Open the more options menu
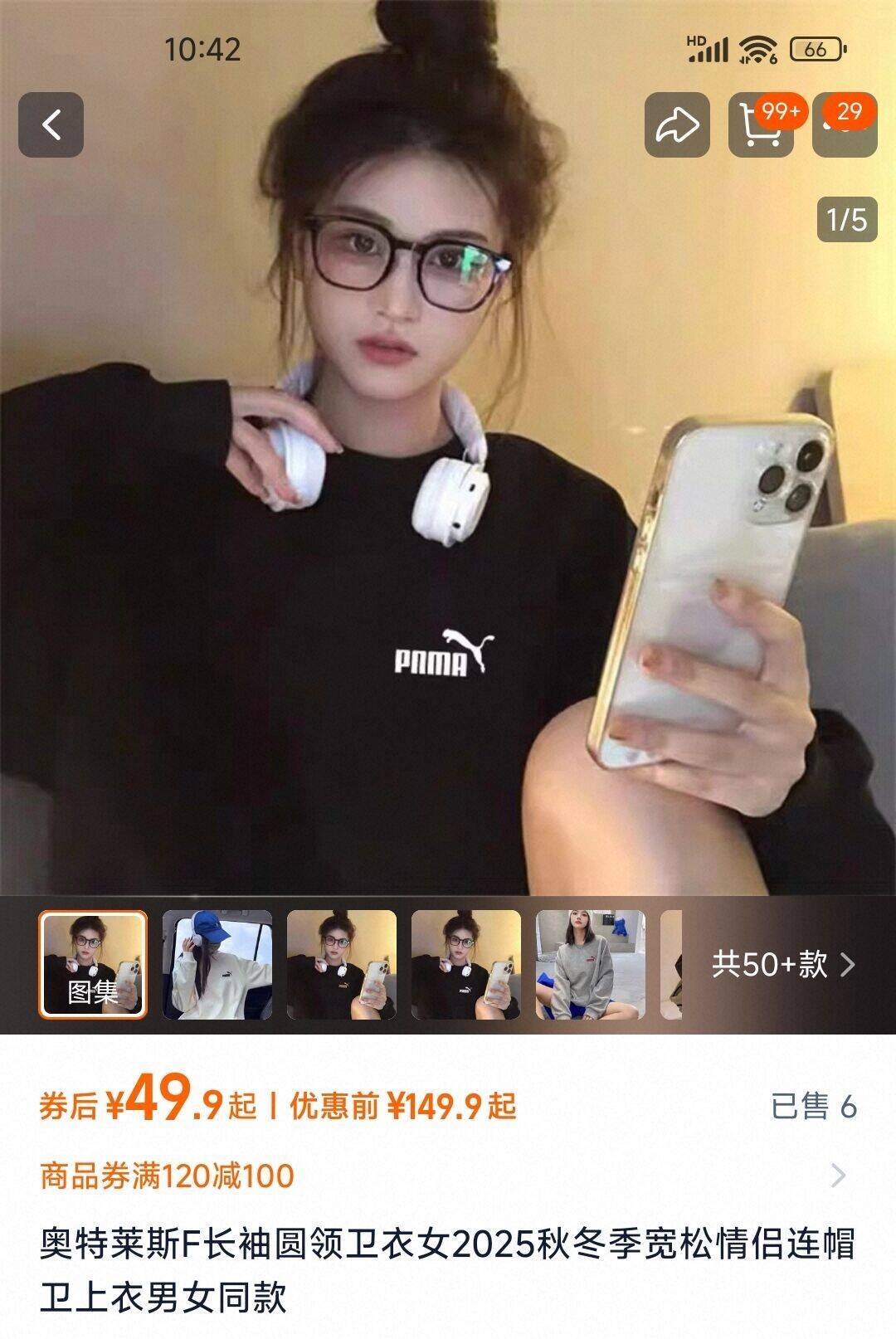This screenshot has width=896, height=1339. [845, 125]
